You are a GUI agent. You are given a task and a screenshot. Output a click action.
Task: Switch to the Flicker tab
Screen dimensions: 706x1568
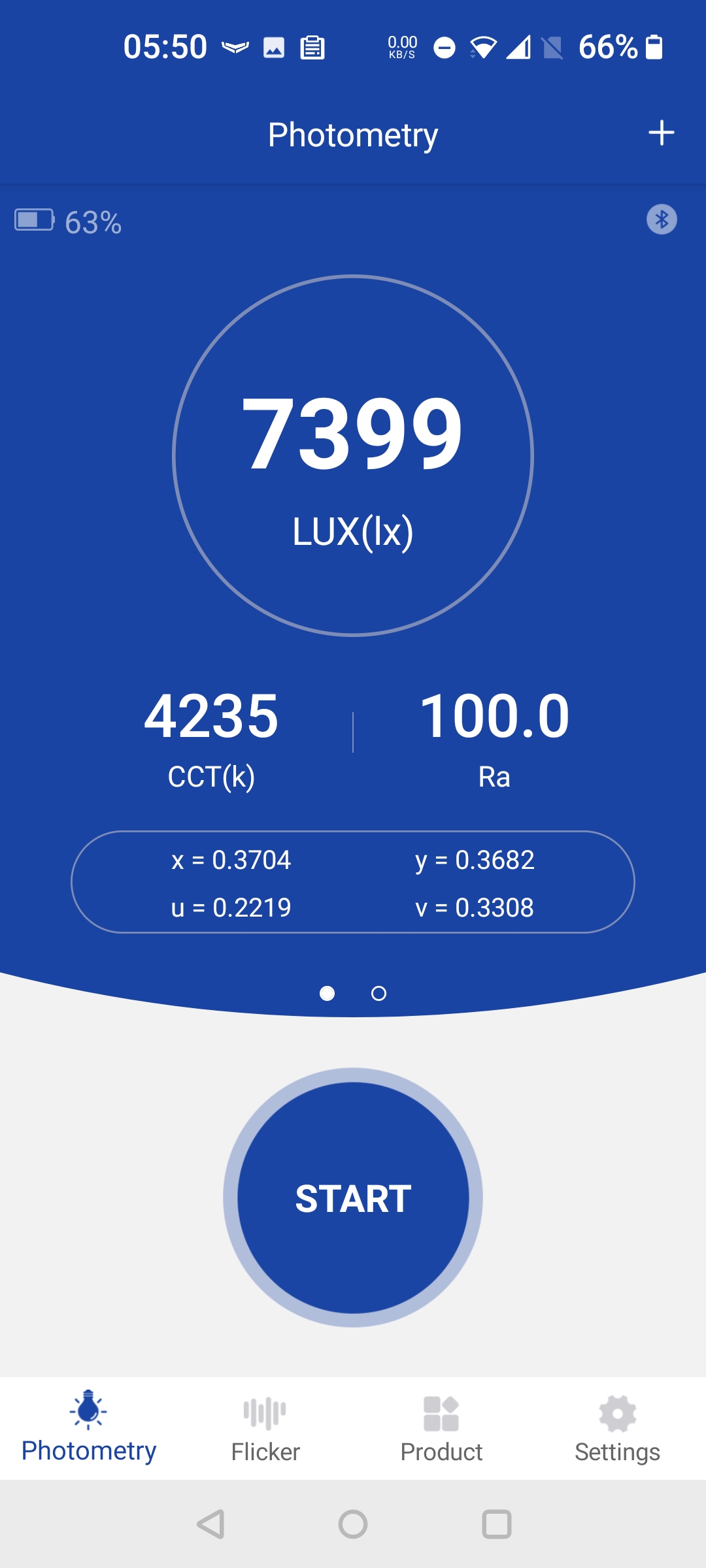click(x=265, y=1428)
